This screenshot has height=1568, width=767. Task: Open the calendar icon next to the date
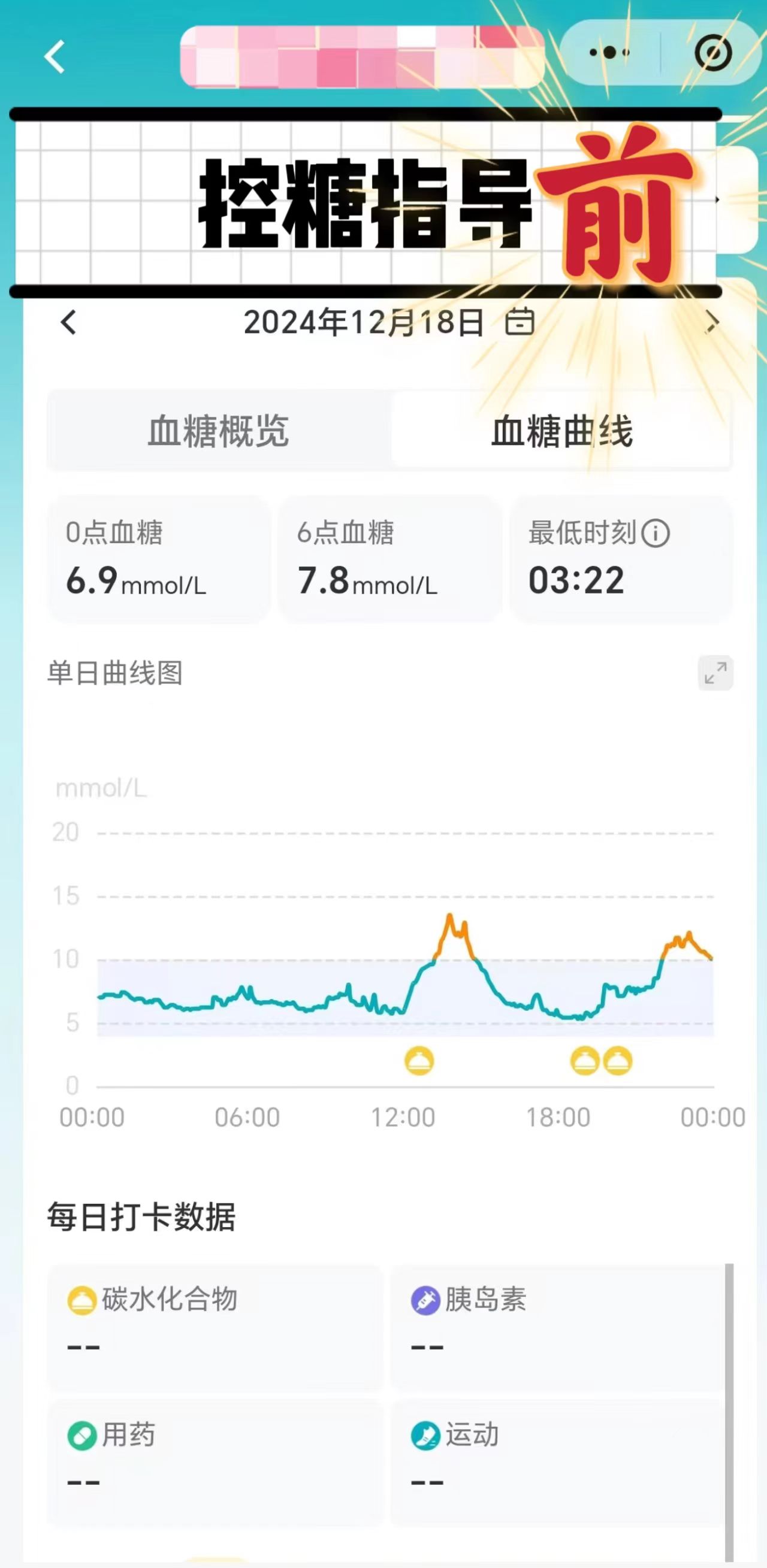point(521,323)
